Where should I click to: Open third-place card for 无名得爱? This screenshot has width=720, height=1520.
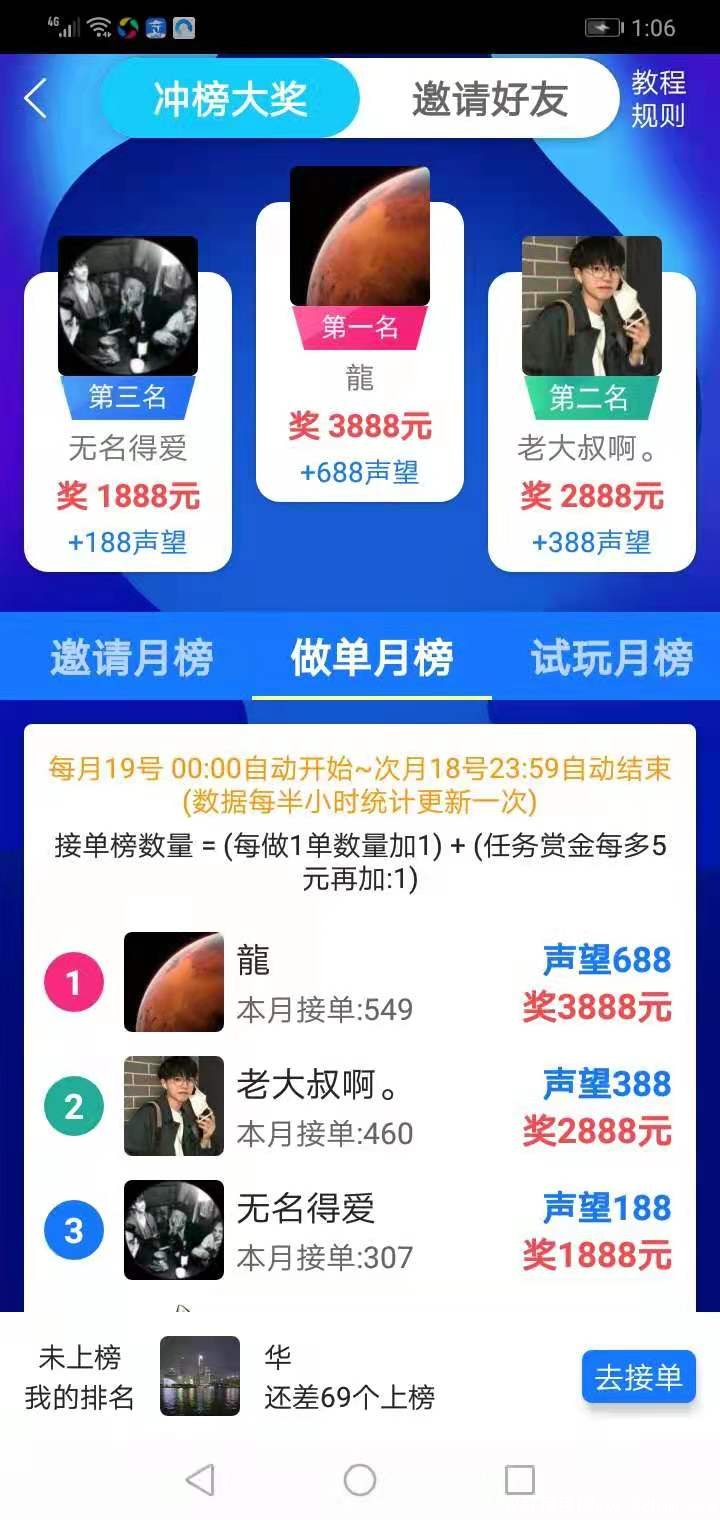128,420
